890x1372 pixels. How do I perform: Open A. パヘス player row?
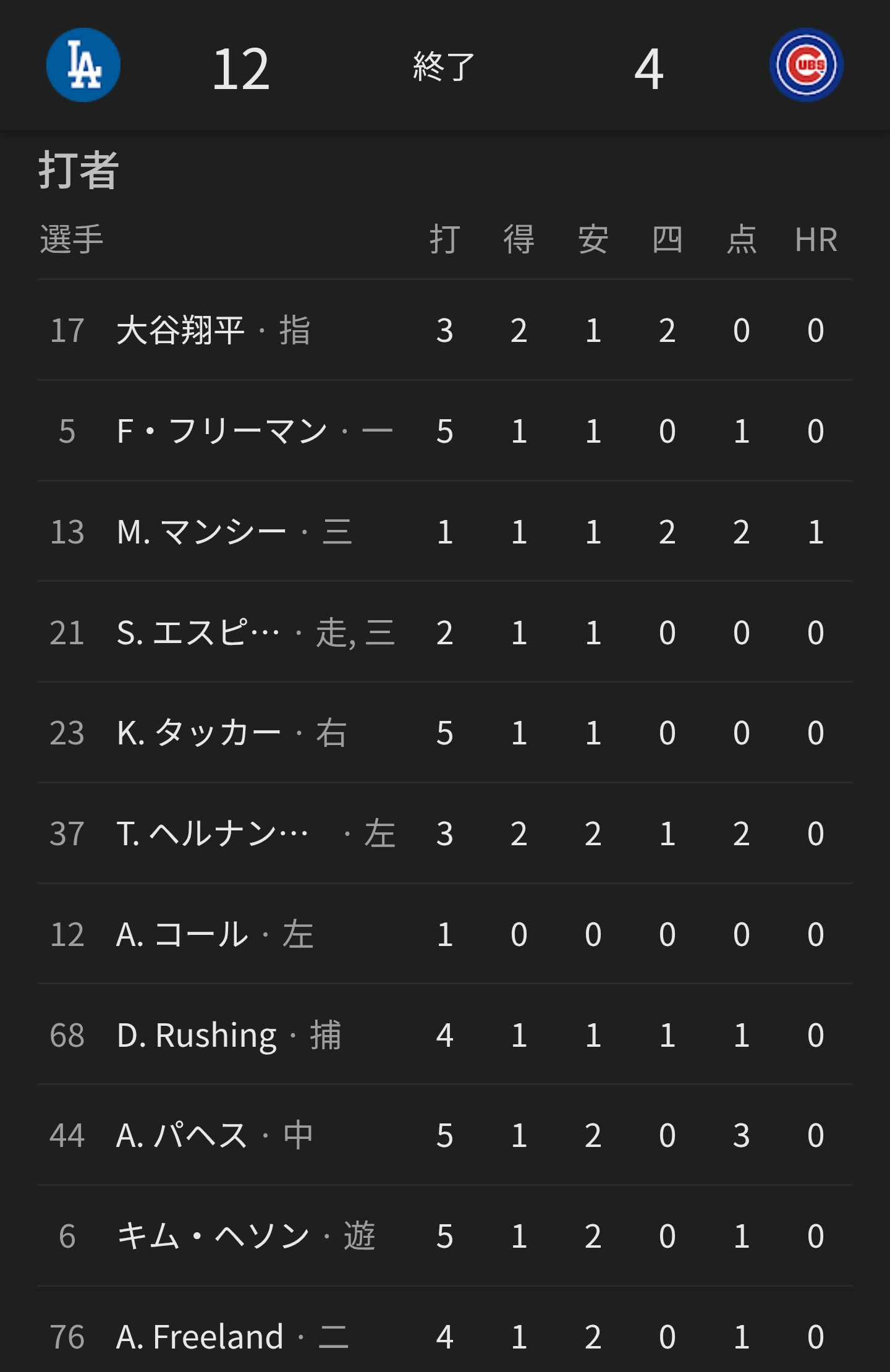(445, 1135)
